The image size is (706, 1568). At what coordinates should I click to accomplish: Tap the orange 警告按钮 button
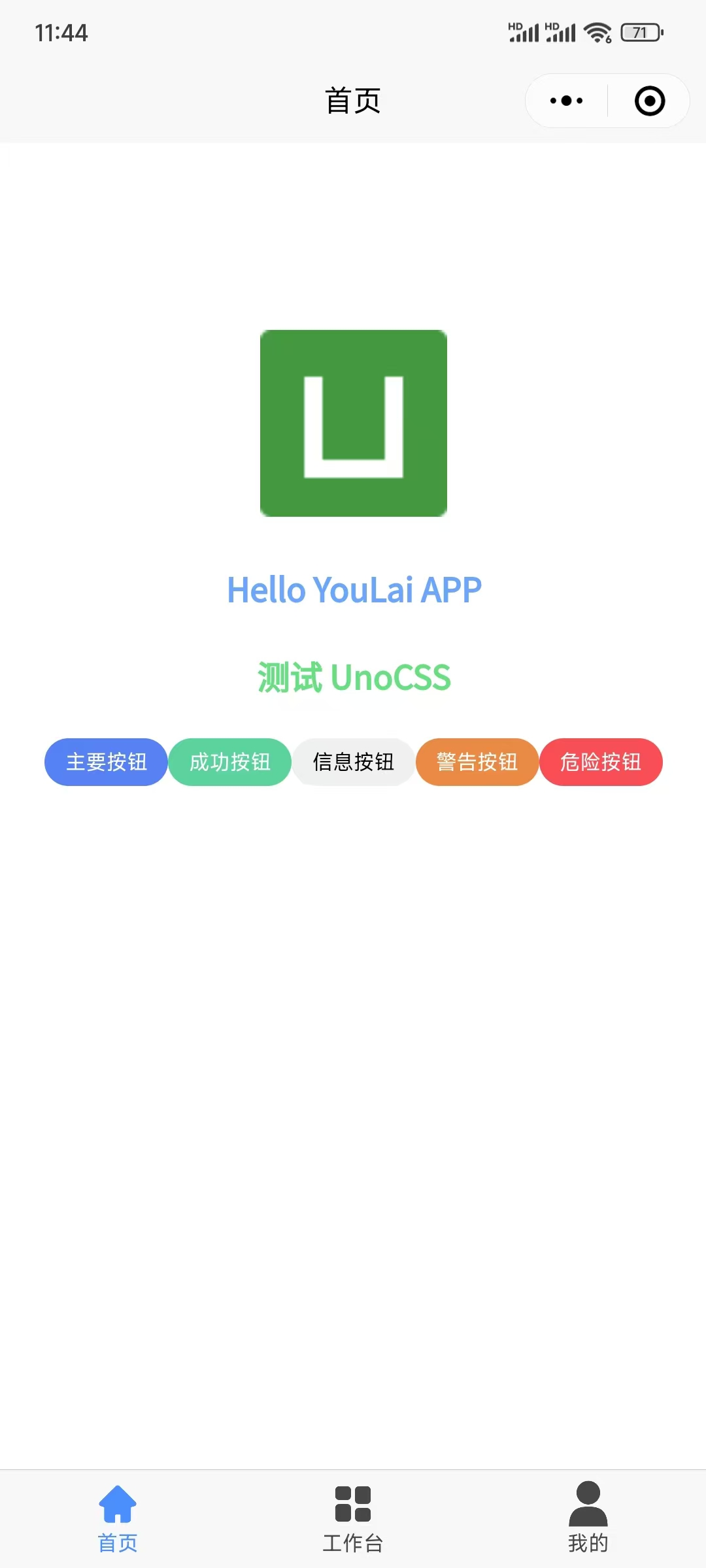[x=477, y=762]
